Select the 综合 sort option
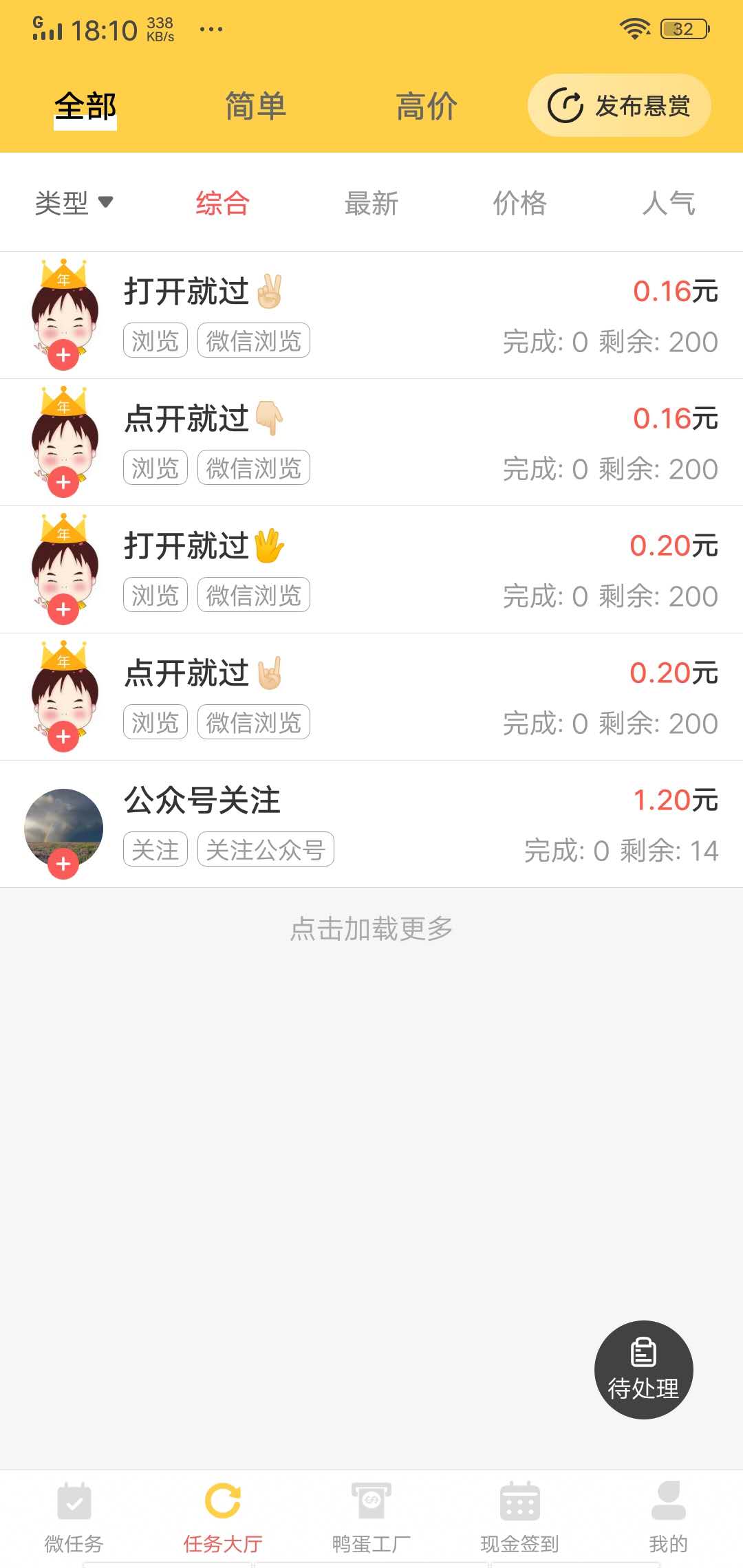The image size is (743, 1568). 222,204
